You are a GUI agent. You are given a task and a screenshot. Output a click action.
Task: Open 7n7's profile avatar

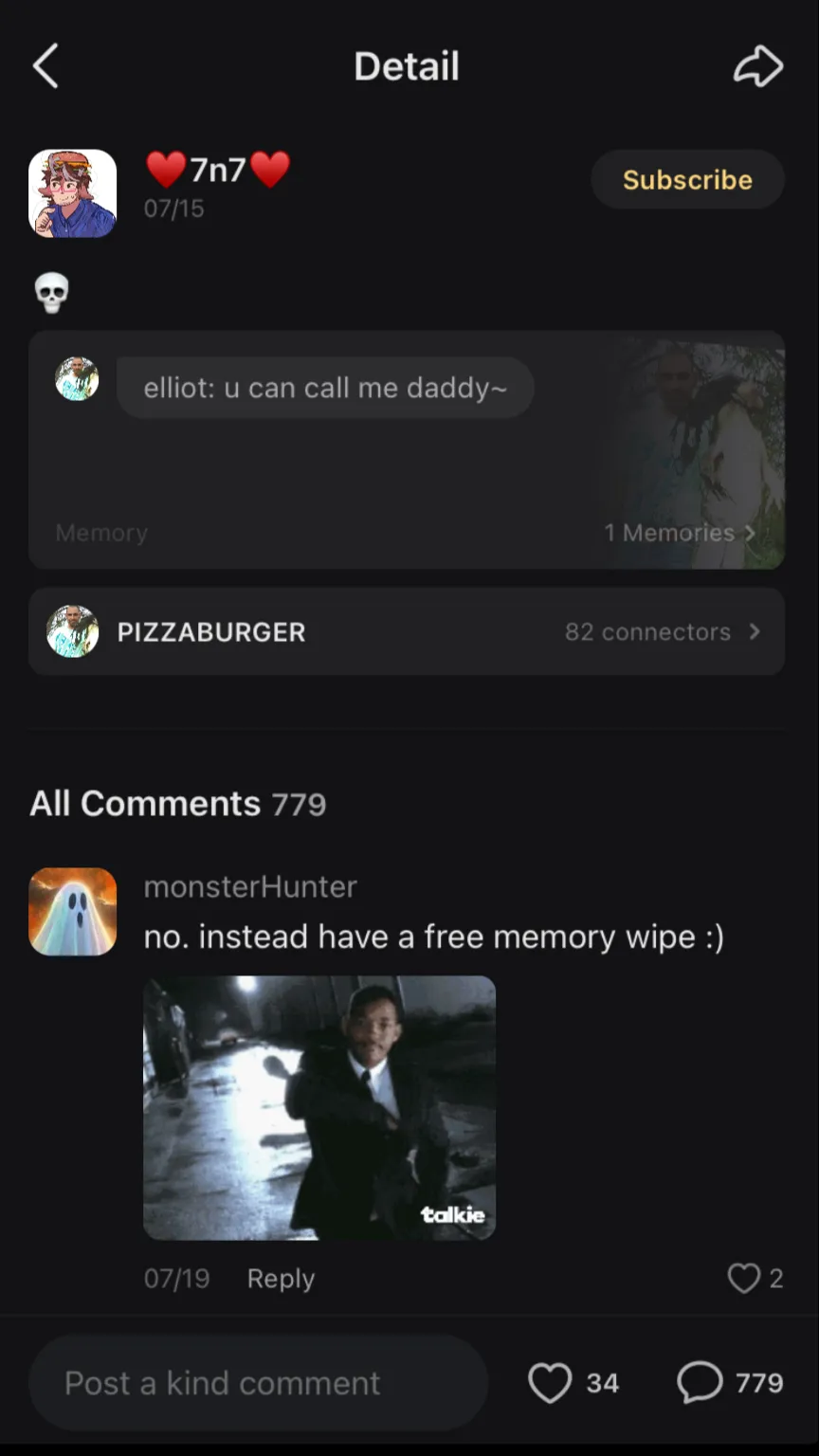pyautogui.click(x=73, y=193)
